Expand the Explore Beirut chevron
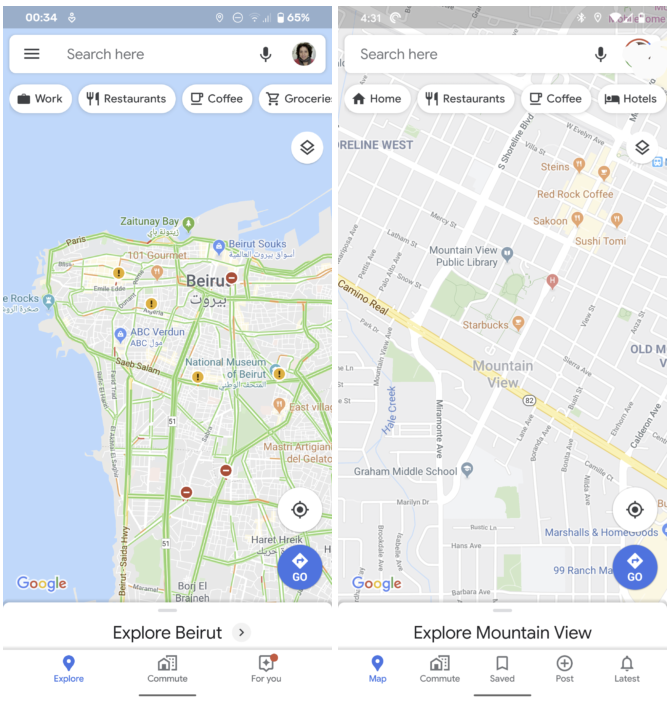Viewport: 670px width, 702px height. (241, 632)
